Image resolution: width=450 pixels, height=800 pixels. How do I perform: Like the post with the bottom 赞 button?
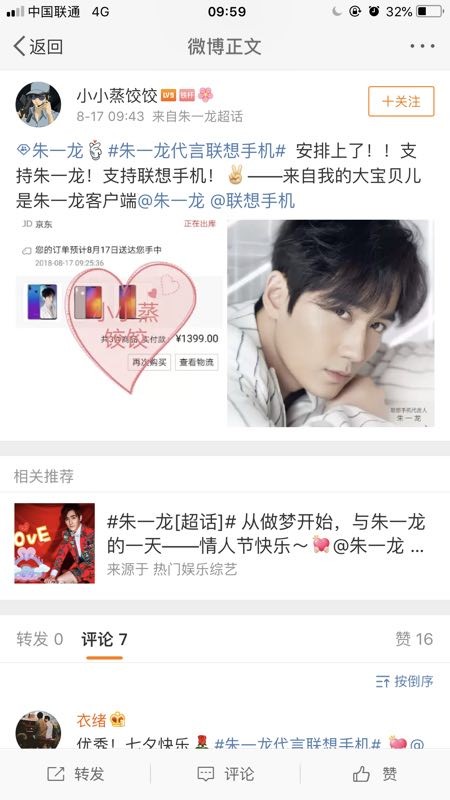(x=375, y=774)
